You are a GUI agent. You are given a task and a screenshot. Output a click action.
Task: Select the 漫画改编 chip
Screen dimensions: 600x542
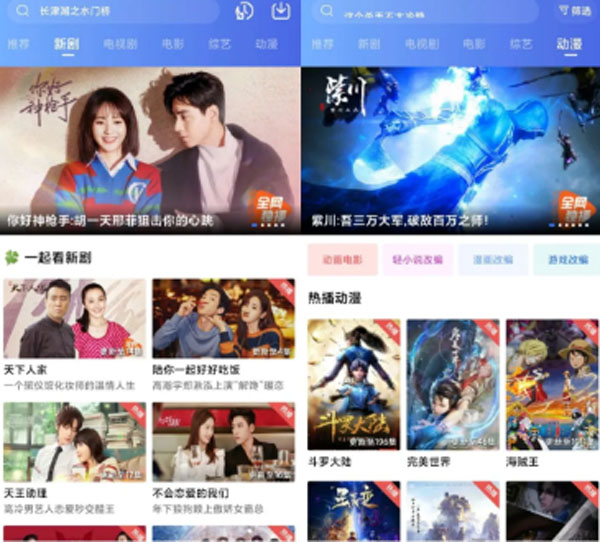[485, 259]
